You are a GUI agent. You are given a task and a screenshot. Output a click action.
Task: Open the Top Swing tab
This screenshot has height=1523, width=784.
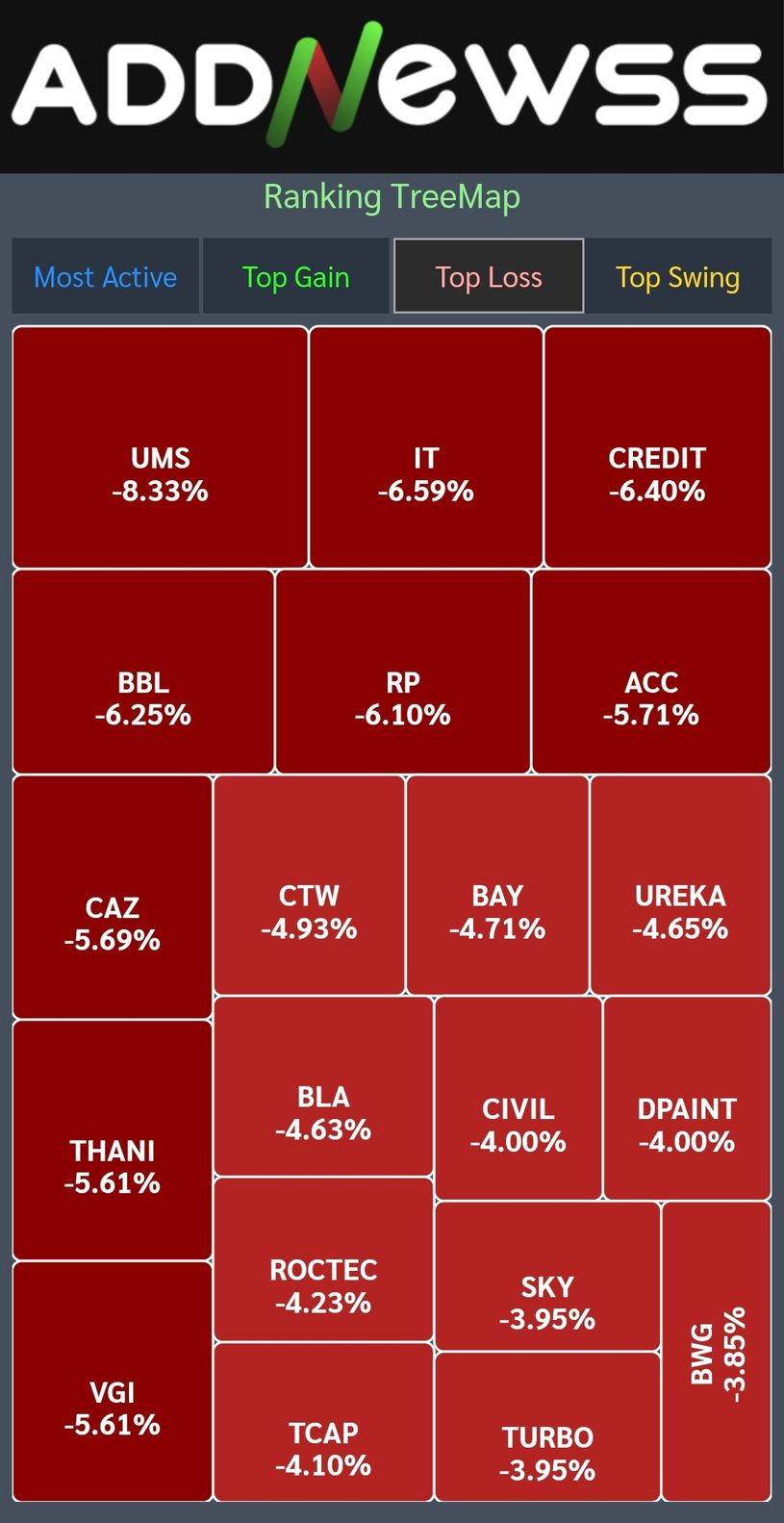pyautogui.click(x=678, y=276)
